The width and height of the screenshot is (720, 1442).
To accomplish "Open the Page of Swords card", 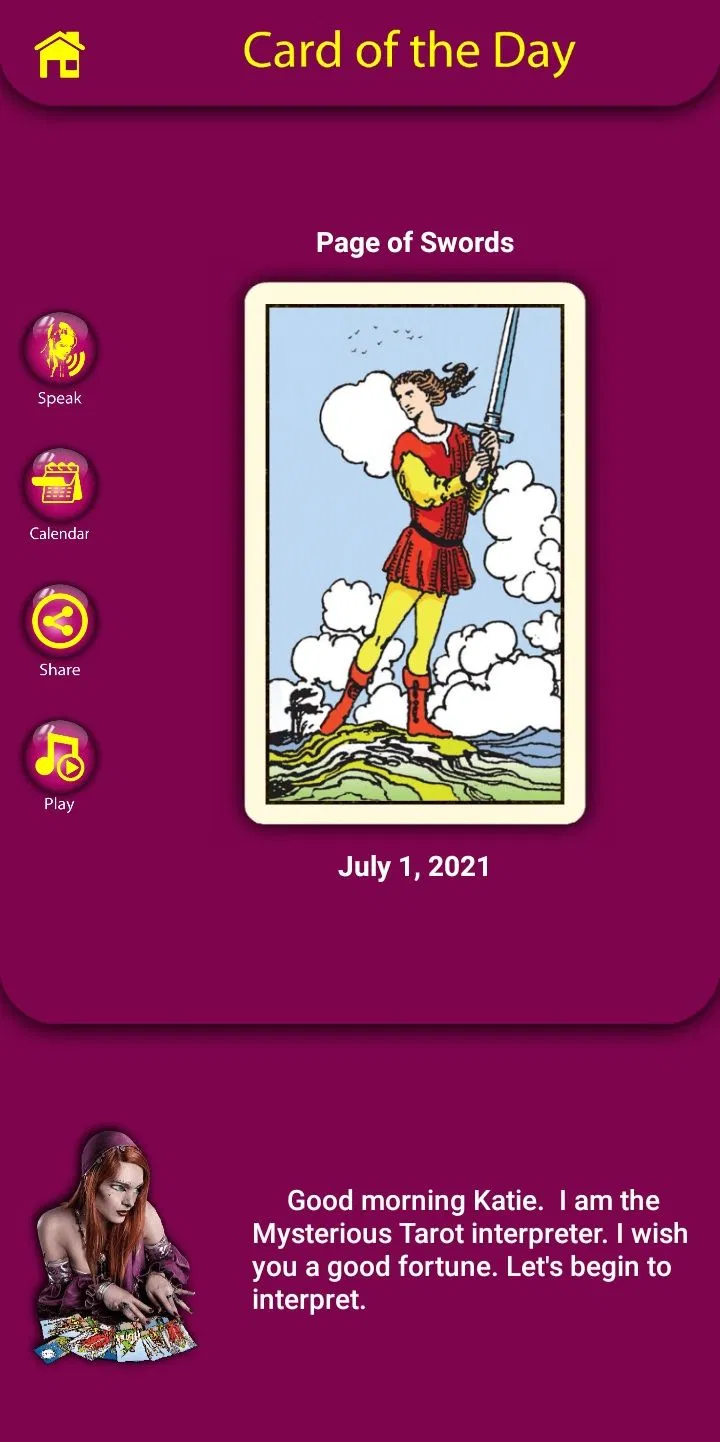I will pos(414,553).
